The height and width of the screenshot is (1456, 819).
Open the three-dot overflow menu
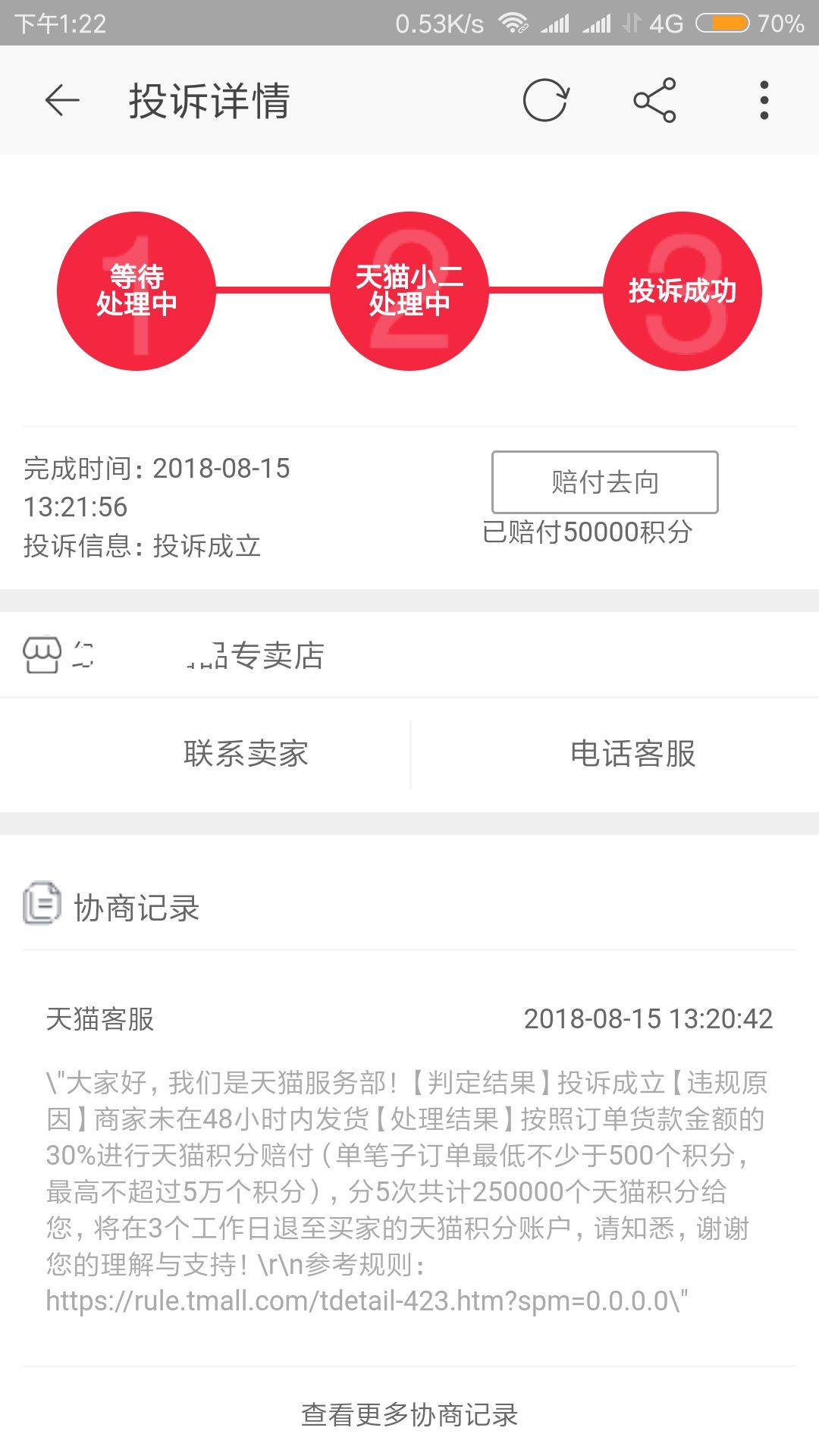(x=764, y=100)
